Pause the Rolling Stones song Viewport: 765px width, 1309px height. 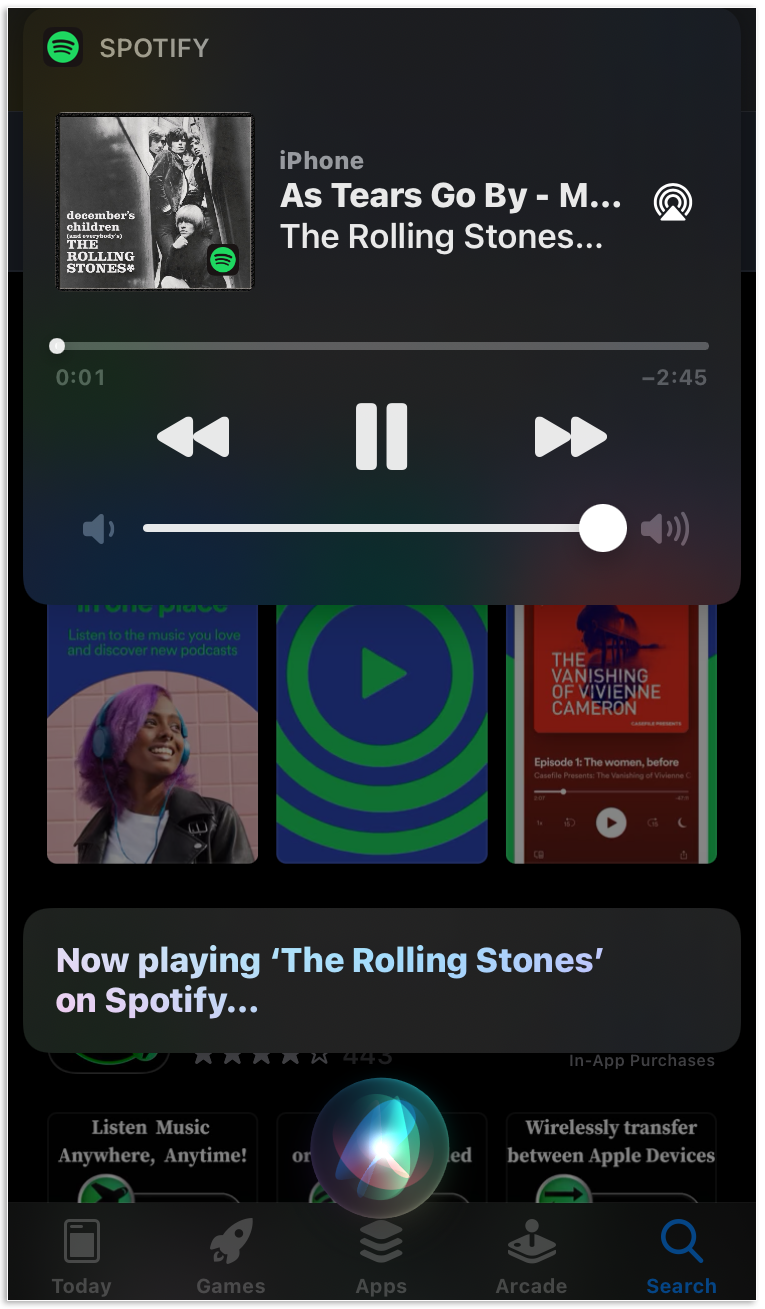(381, 437)
